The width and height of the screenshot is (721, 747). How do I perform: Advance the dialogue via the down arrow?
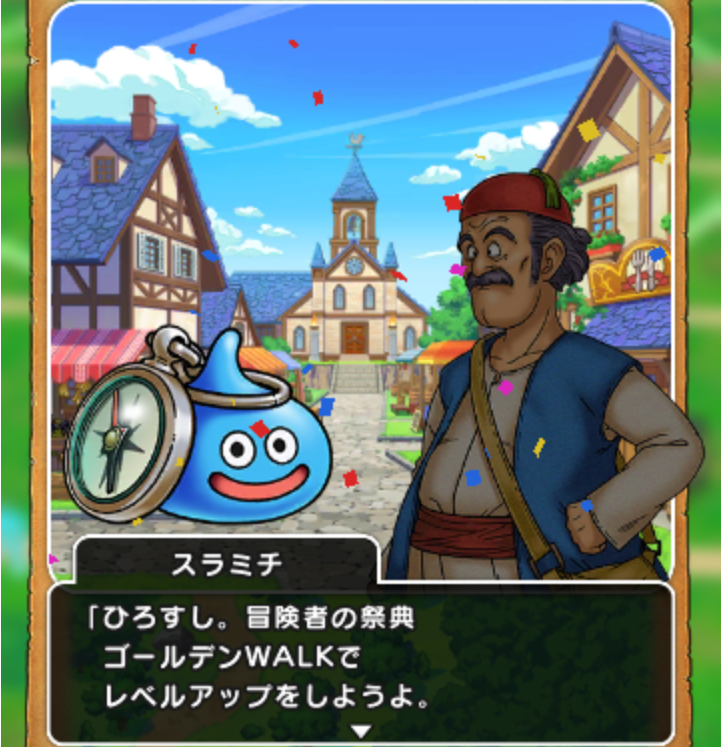click(360, 731)
